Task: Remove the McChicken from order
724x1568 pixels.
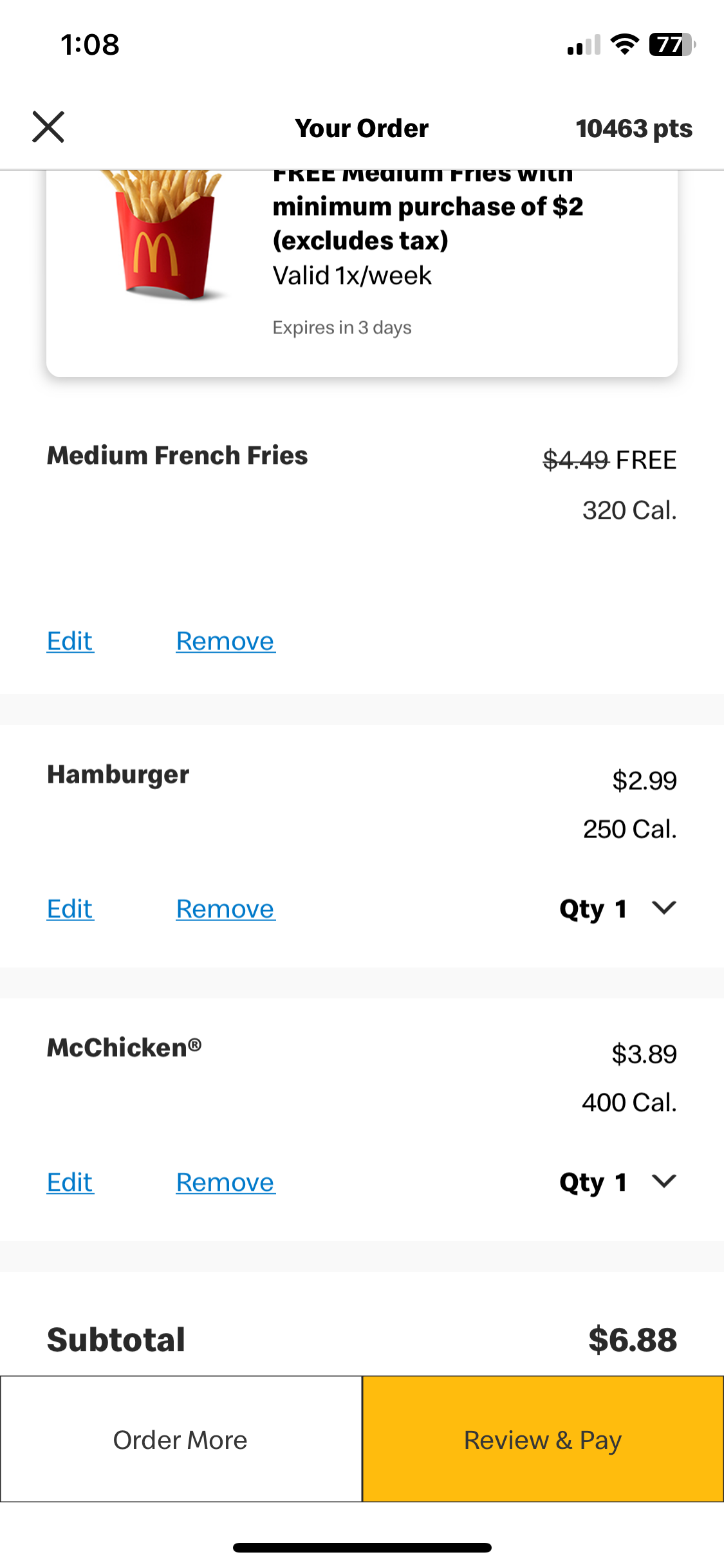Action: click(x=225, y=1182)
